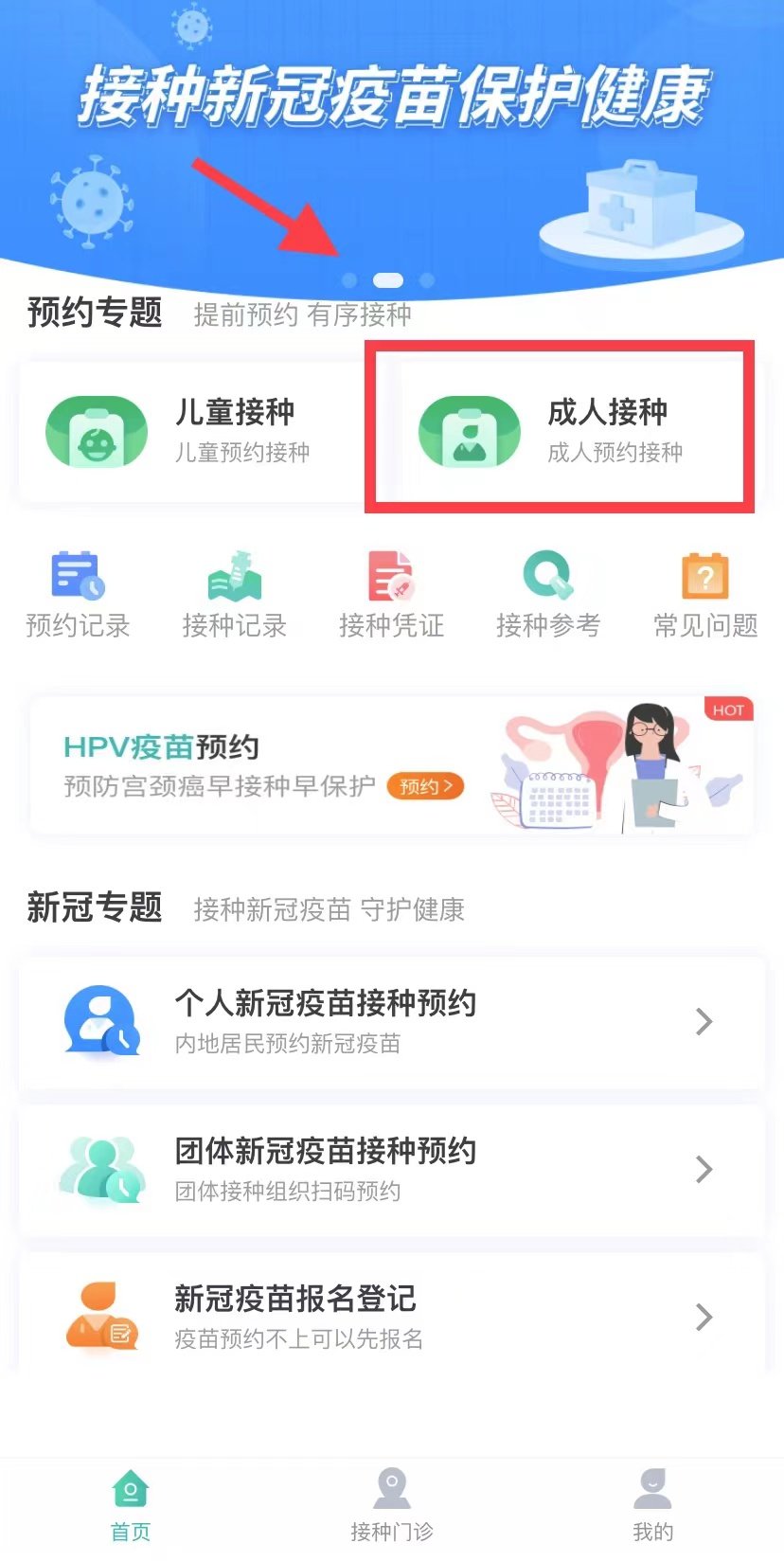The width and height of the screenshot is (784, 1561).
Task: Switch to 我的 tab
Action: [652, 1506]
